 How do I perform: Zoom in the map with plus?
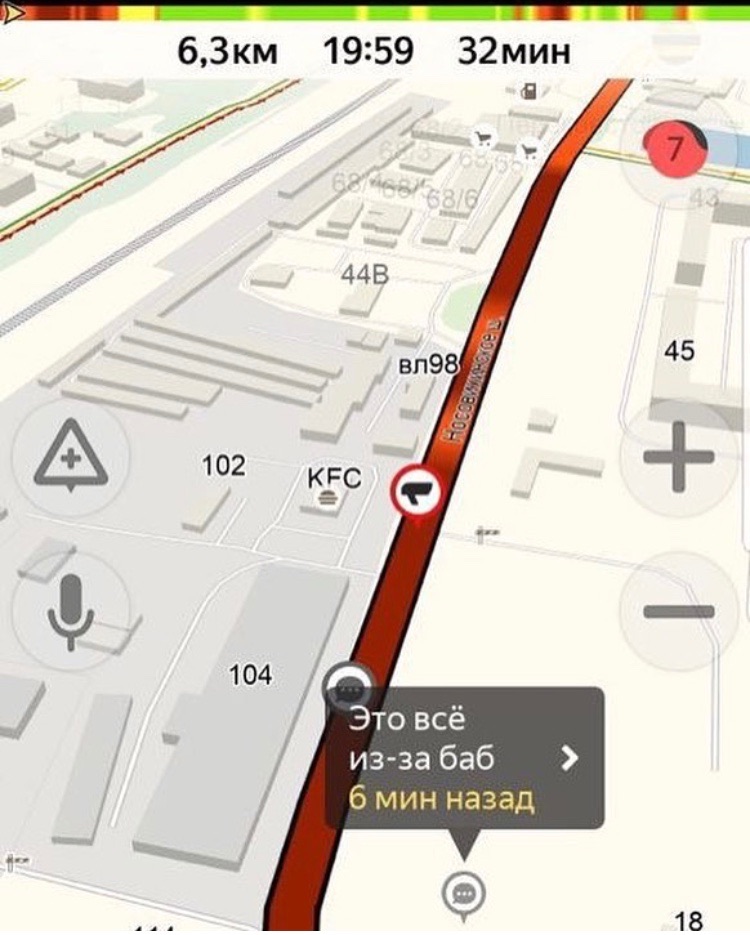[x=679, y=459]
